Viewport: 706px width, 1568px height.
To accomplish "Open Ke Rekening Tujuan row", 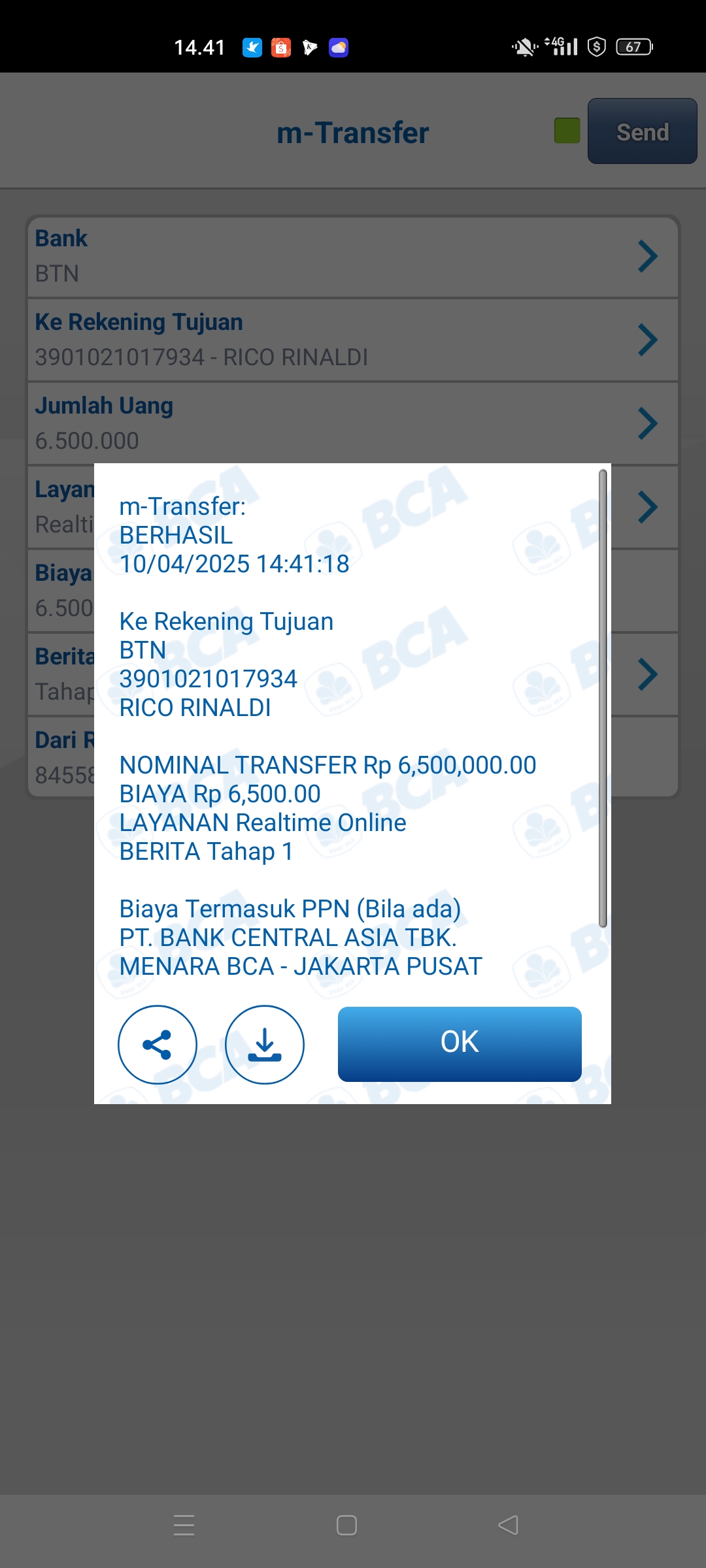I will point(353,340).
